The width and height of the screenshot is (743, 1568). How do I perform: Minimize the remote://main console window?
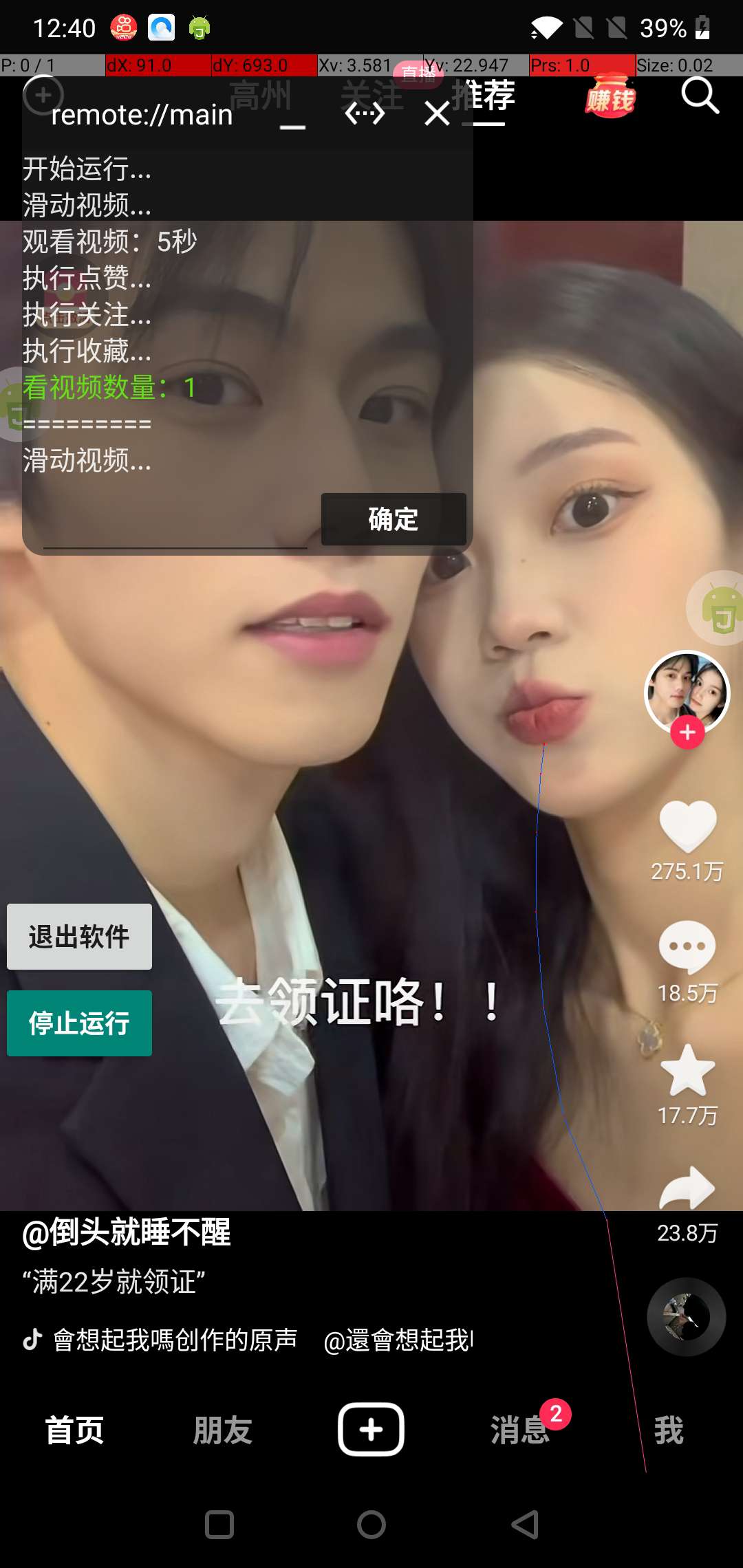pos(292,116)
